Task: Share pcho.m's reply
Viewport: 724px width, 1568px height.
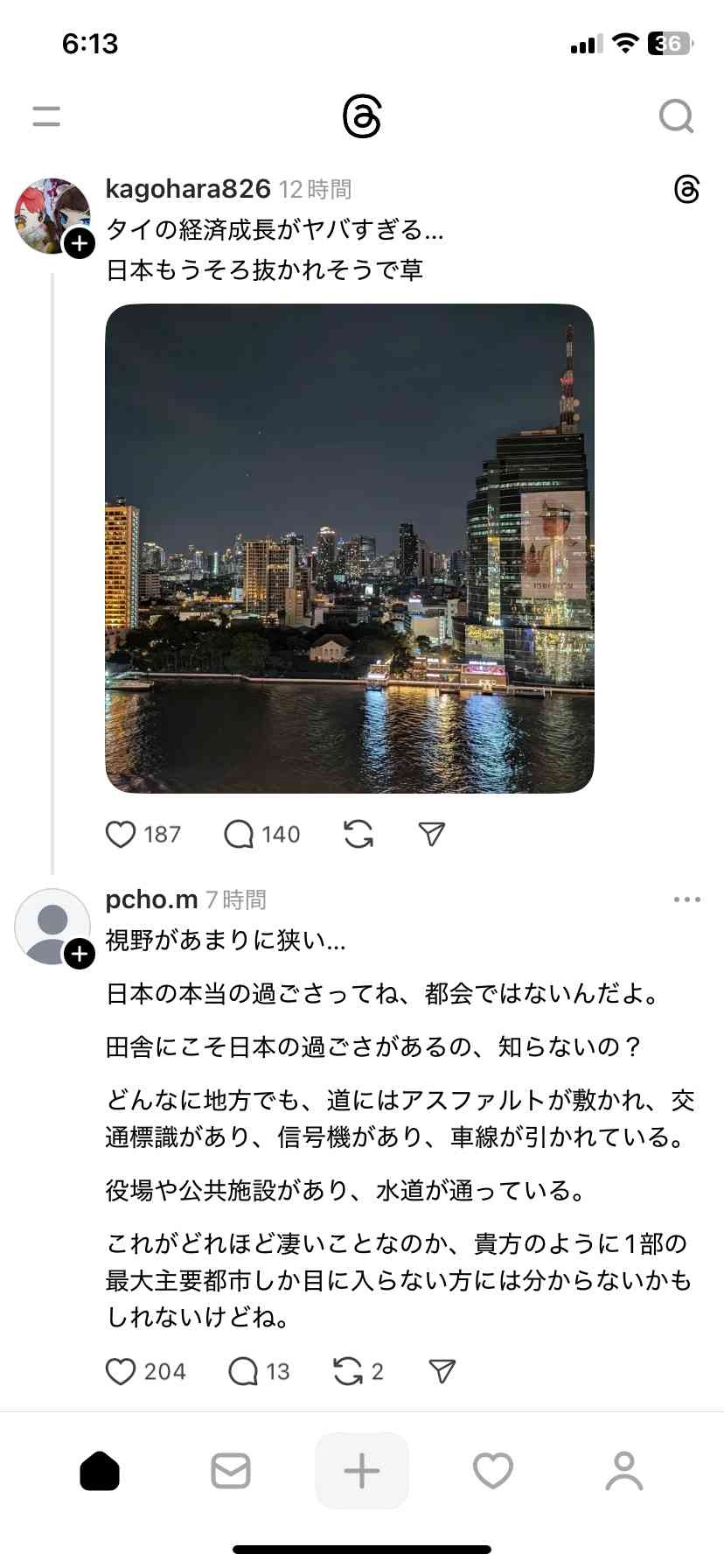Action: click(x=442, y=1371)
